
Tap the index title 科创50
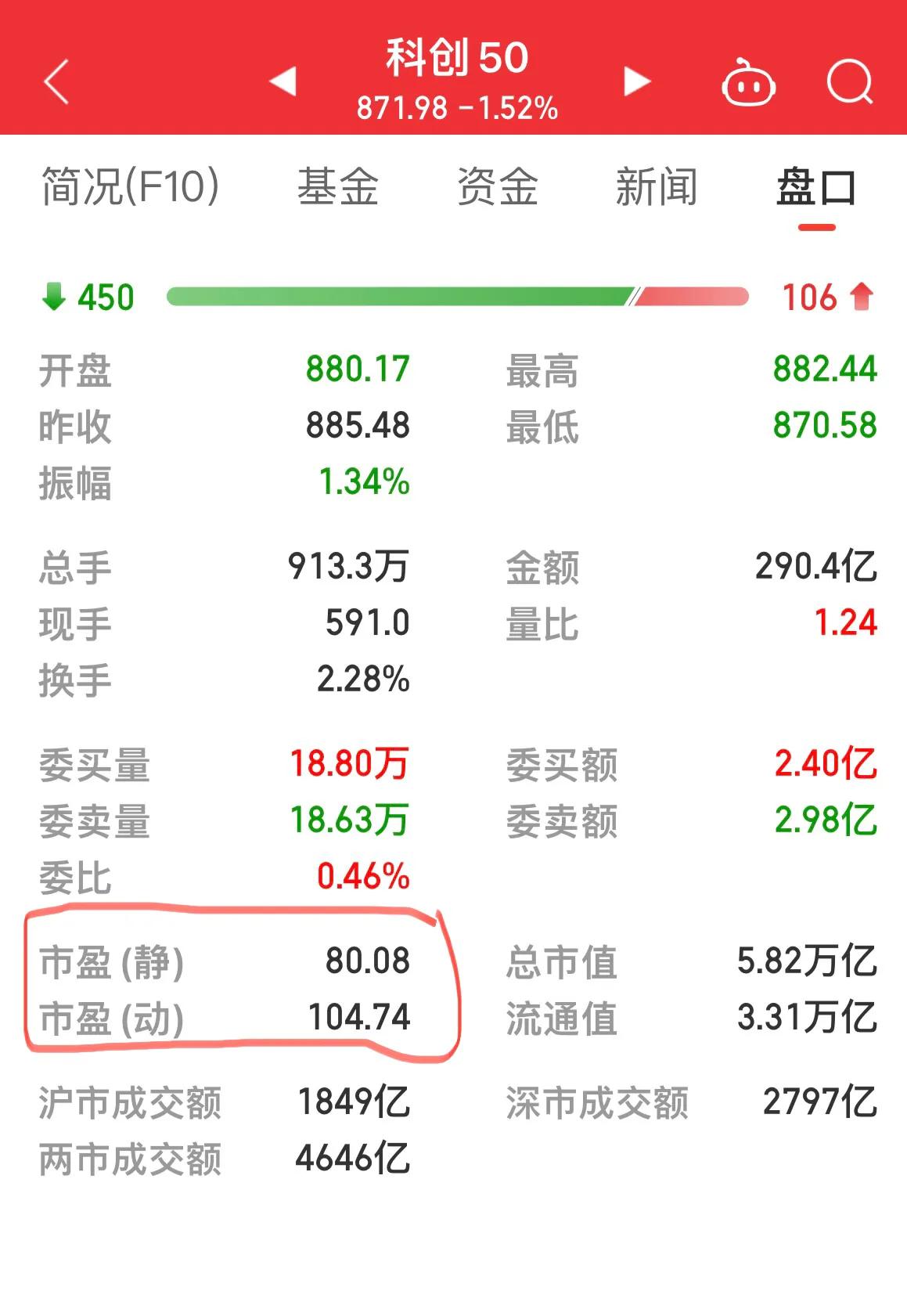tap(453, 59)
